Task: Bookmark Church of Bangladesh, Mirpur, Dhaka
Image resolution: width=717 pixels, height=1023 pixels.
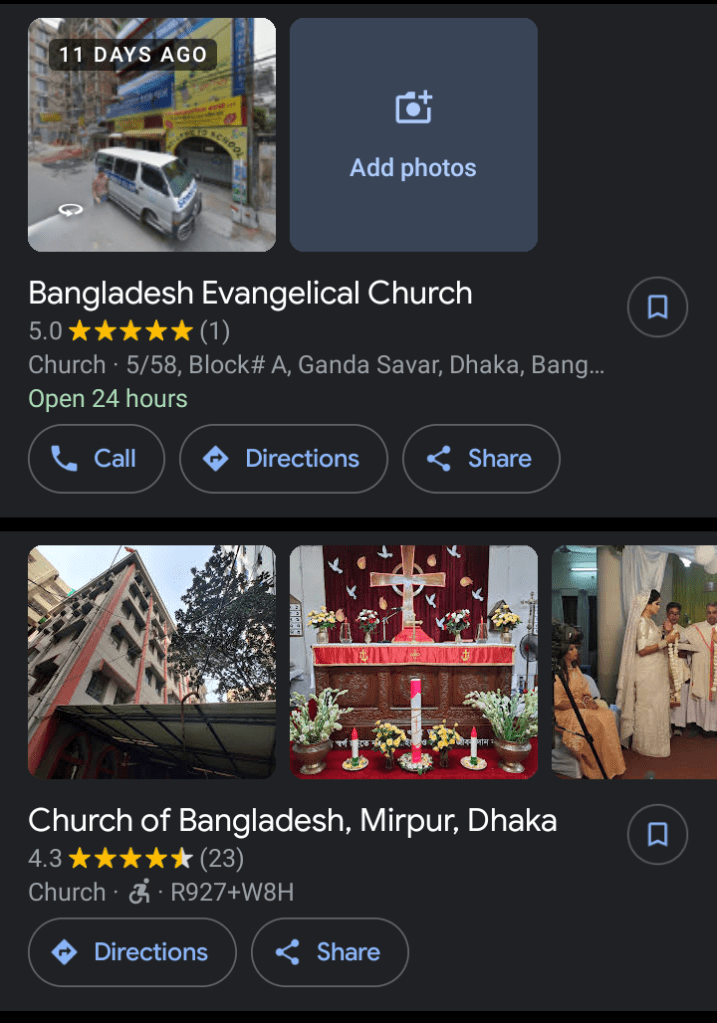Action: pyautogui.click(x=657, y=835)
